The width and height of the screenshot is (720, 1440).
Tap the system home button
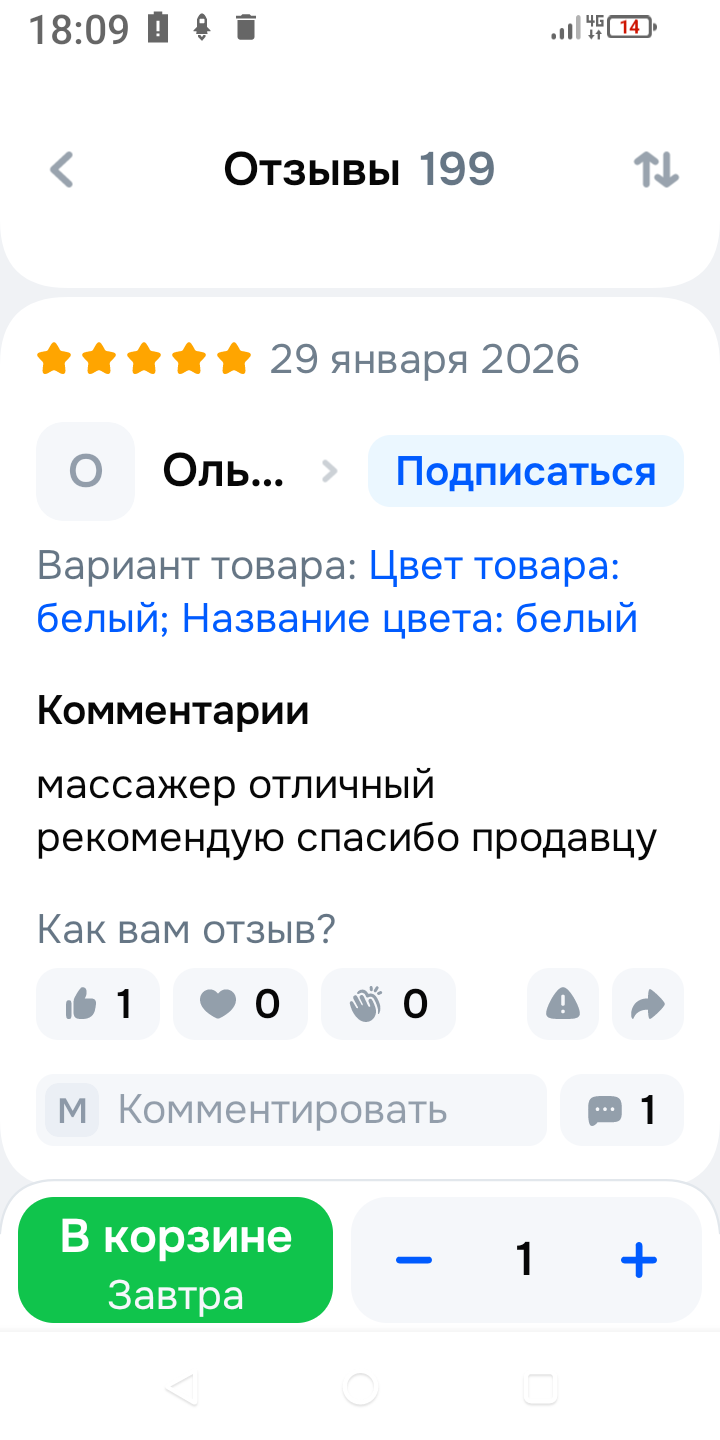coord(360,1388)
